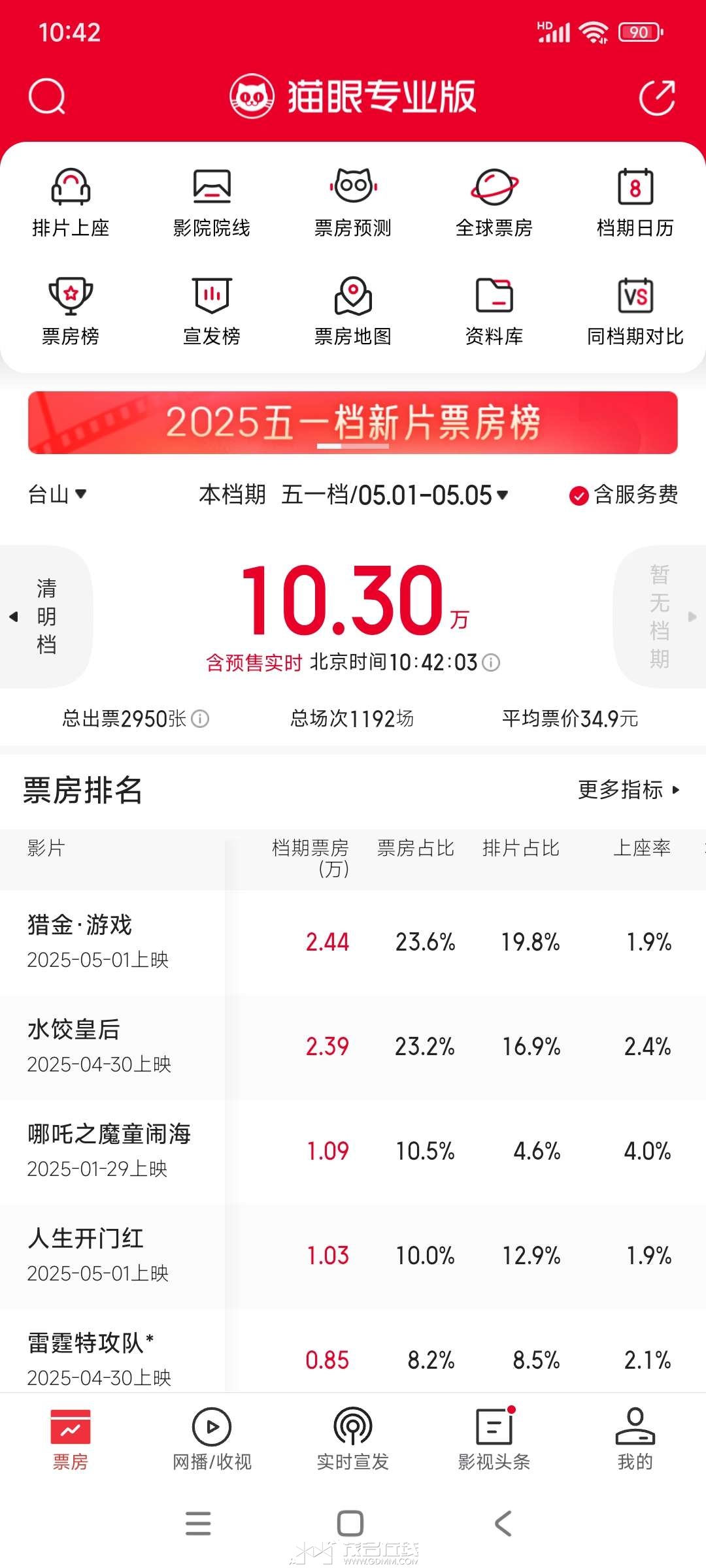Open 票房预测 shortcut

(353, 203)
